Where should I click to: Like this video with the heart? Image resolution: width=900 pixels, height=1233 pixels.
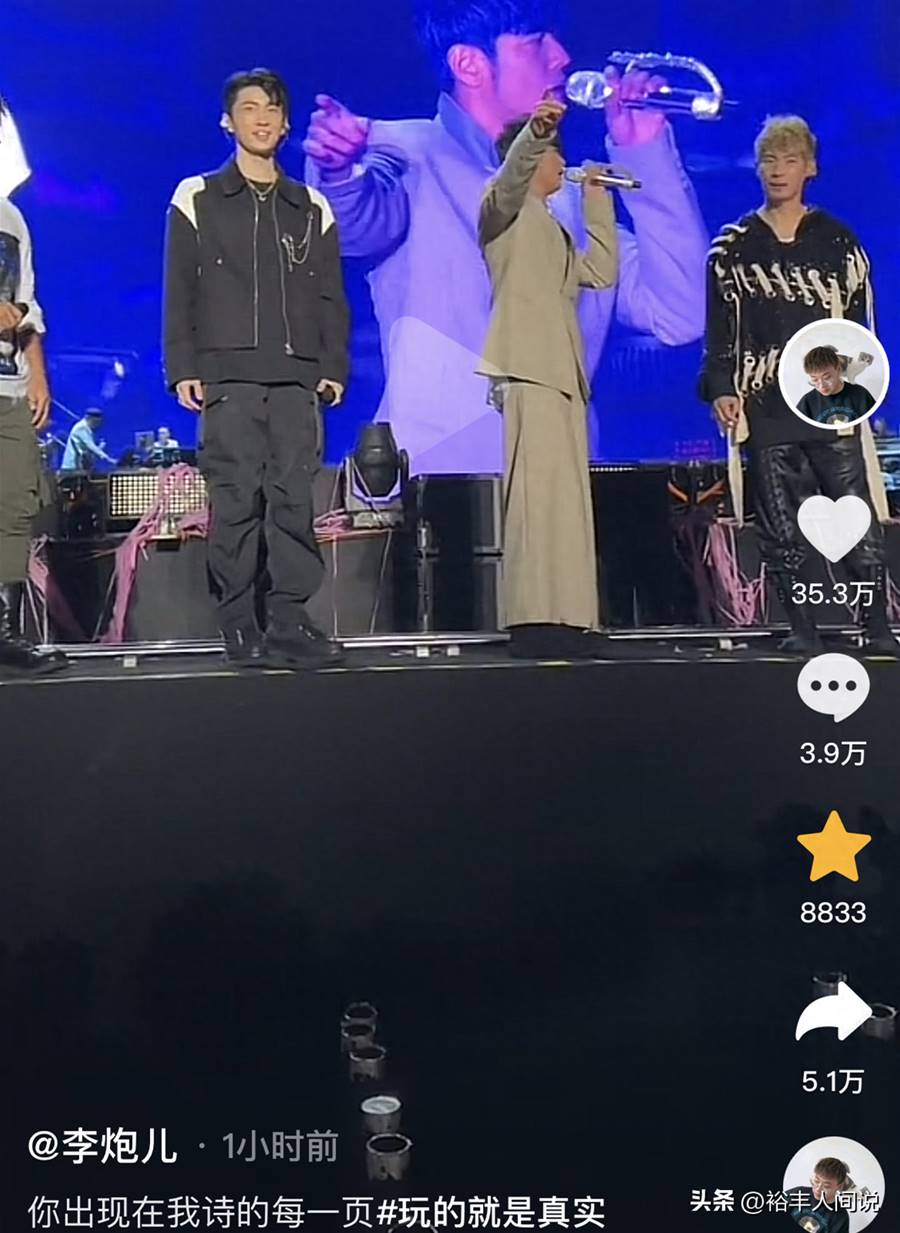click(833, 529)
